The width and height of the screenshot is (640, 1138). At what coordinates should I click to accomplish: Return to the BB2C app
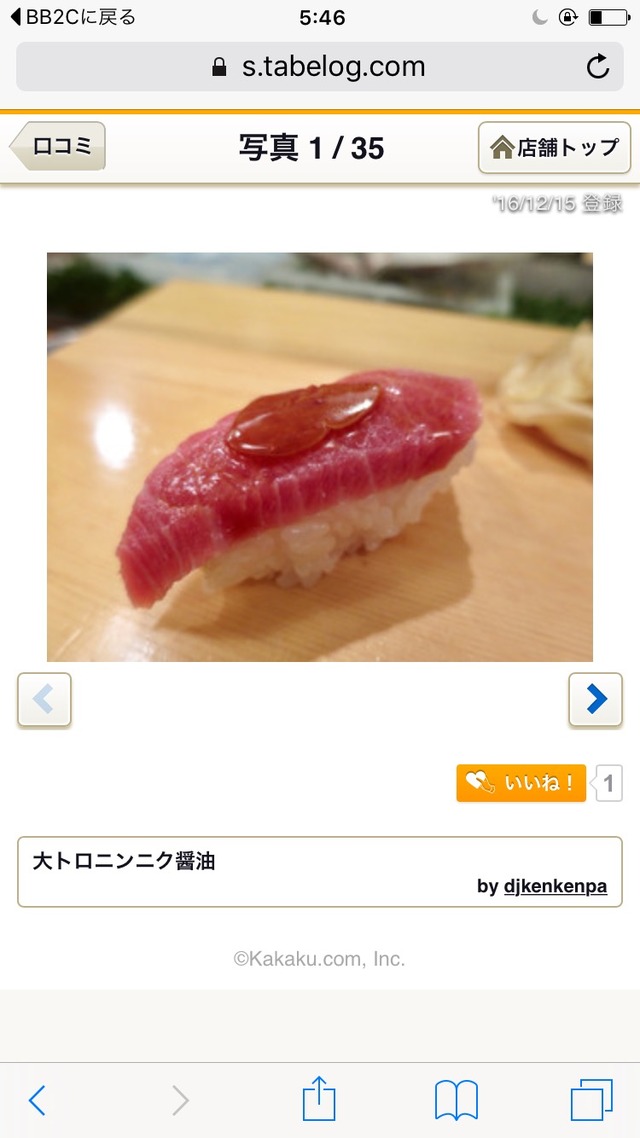(x=72, y=17)
